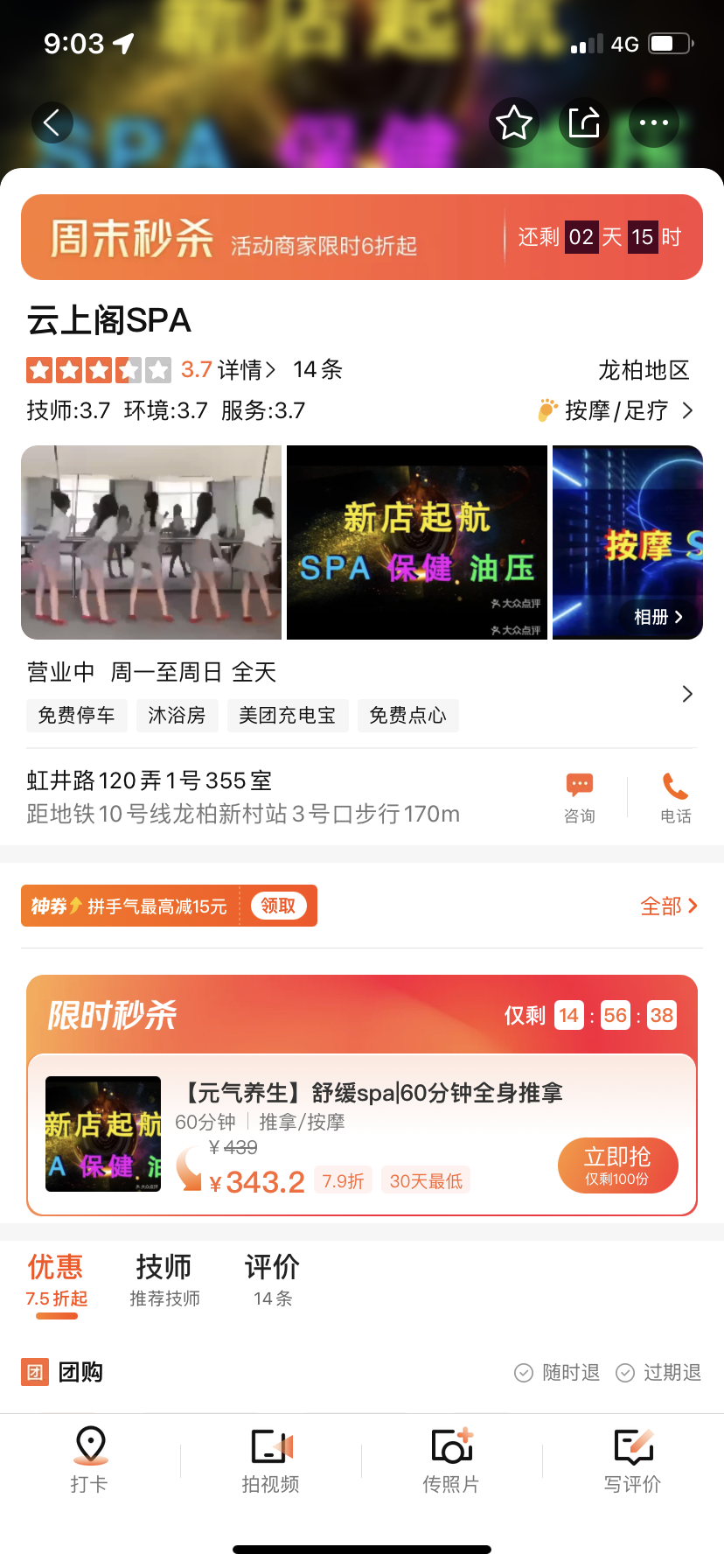724x1568 pixels.
Task: Expand business hours and facilities info
Action: [687, 694]
